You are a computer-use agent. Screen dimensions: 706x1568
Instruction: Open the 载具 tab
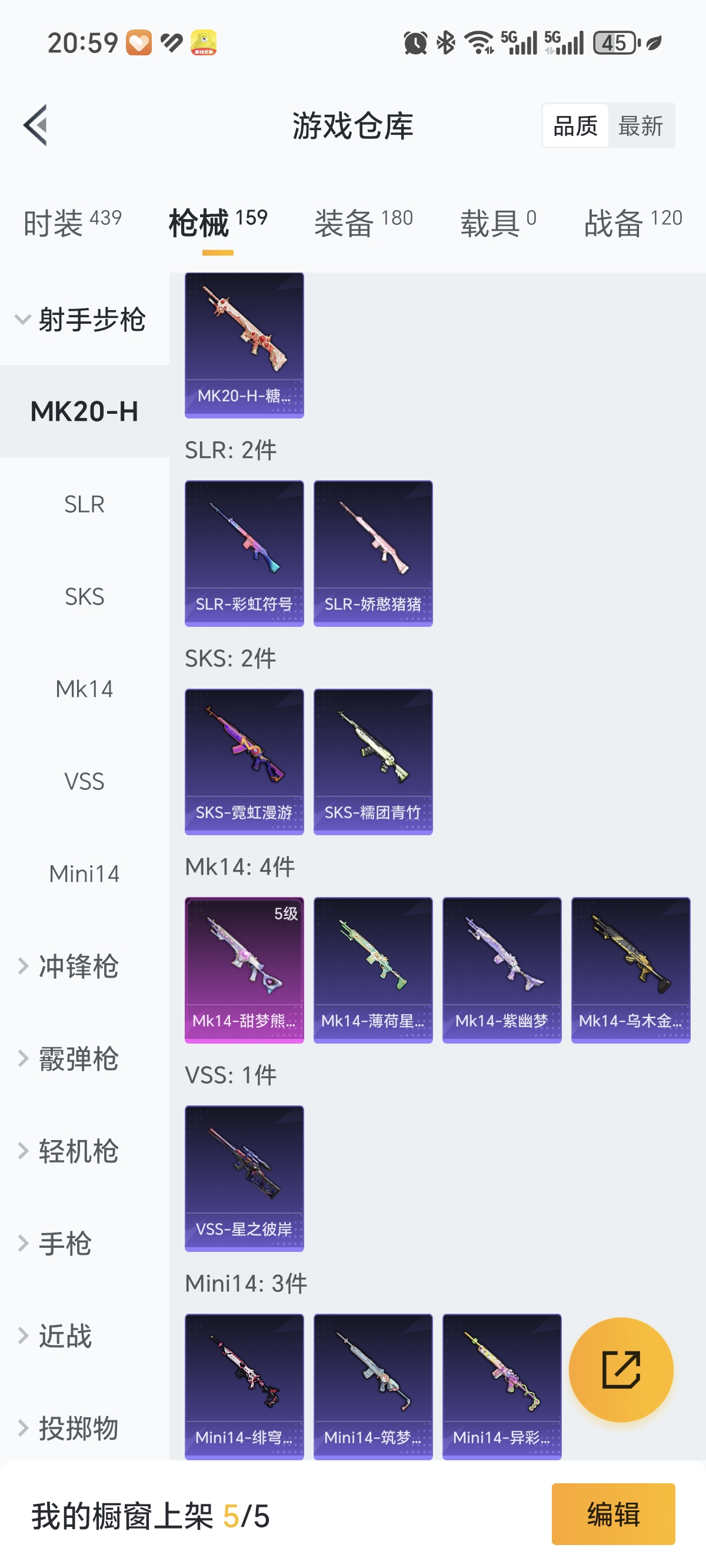[498, 222]
